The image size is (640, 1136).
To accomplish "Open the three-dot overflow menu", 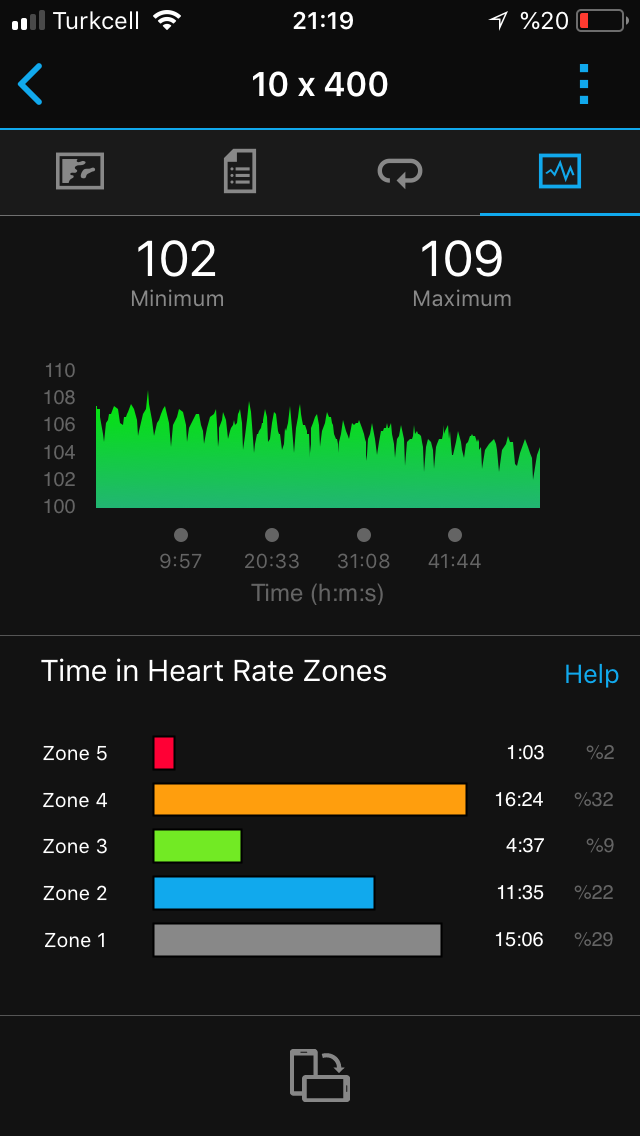I will tap(585, 84).
